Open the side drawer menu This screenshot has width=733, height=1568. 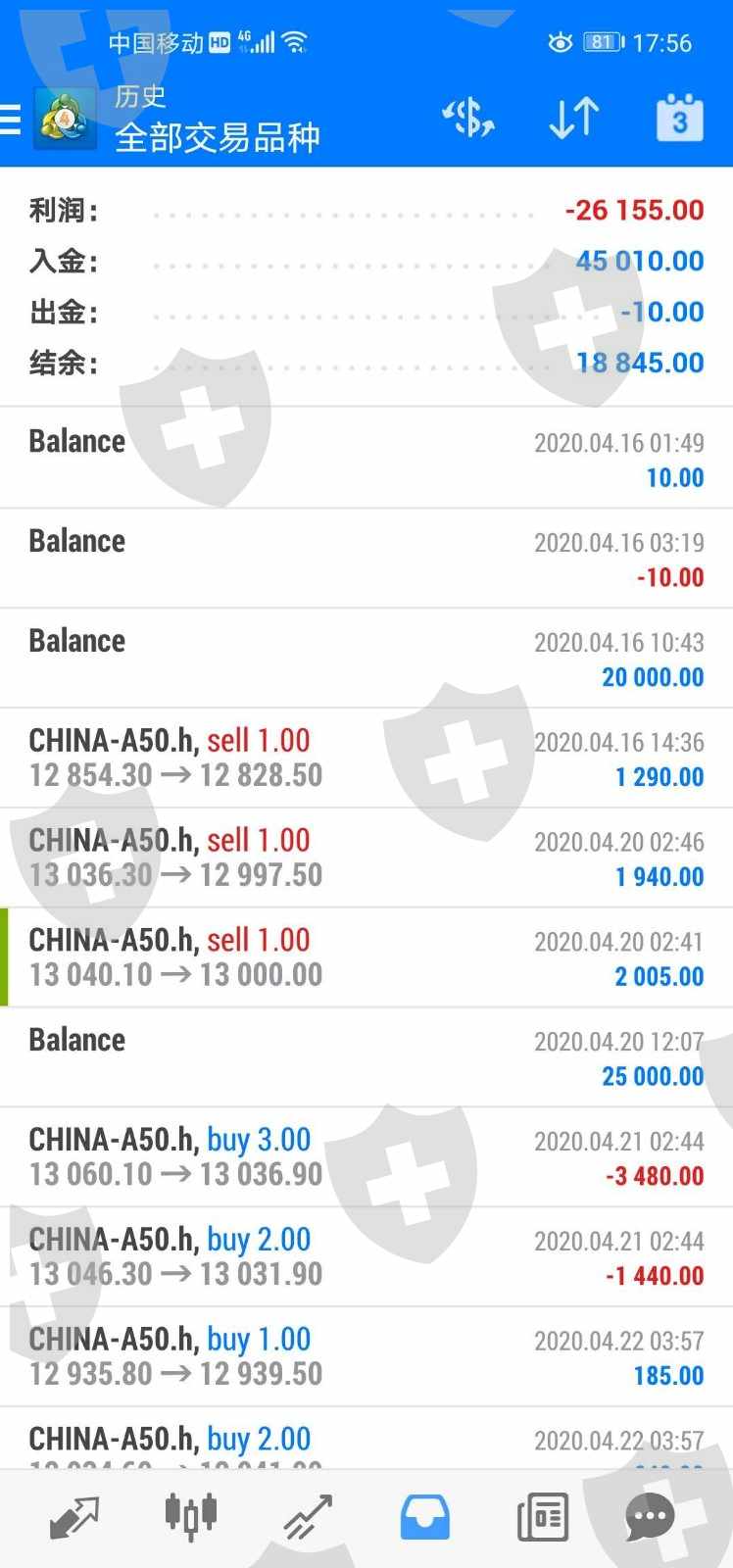[12, 120]
